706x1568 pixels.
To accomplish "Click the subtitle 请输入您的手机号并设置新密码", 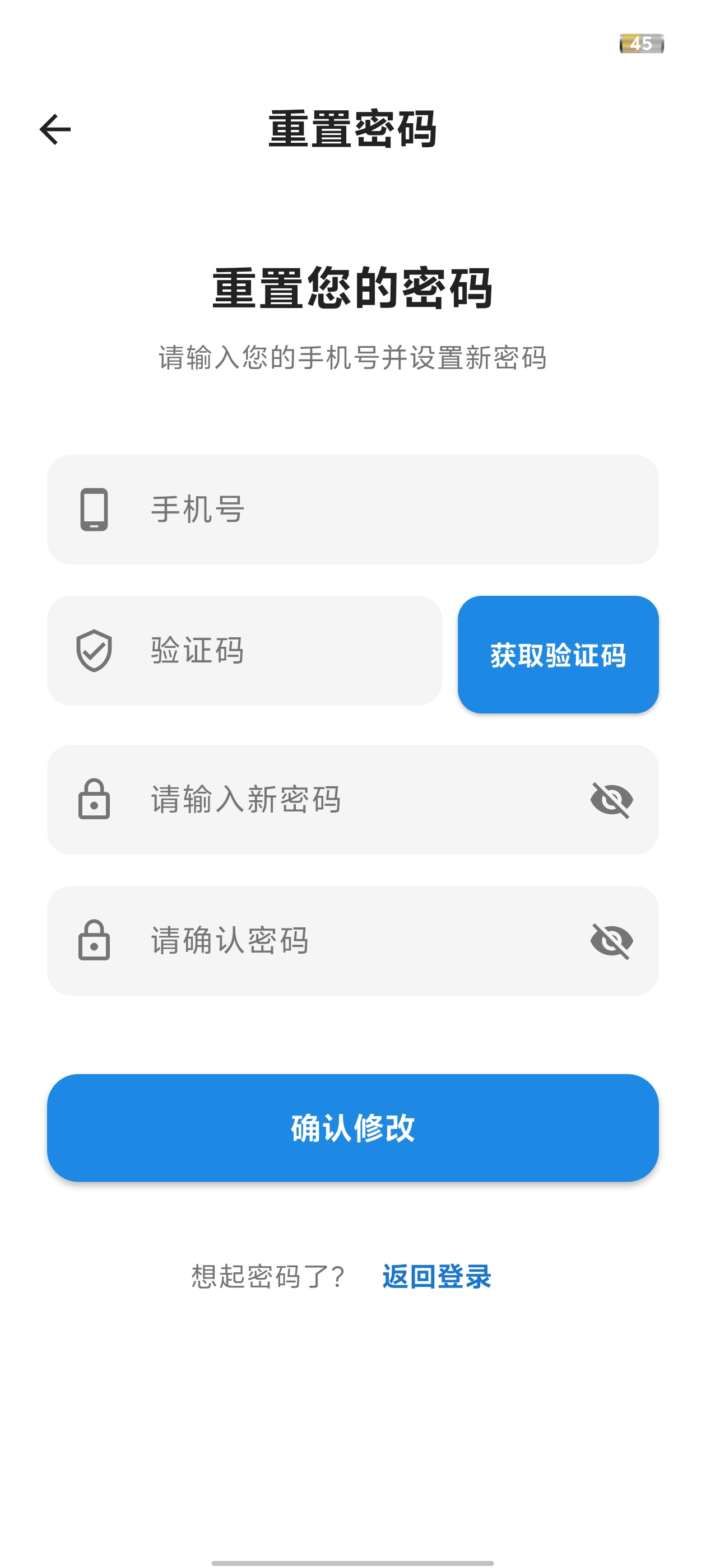I will [x=352, y=359].
